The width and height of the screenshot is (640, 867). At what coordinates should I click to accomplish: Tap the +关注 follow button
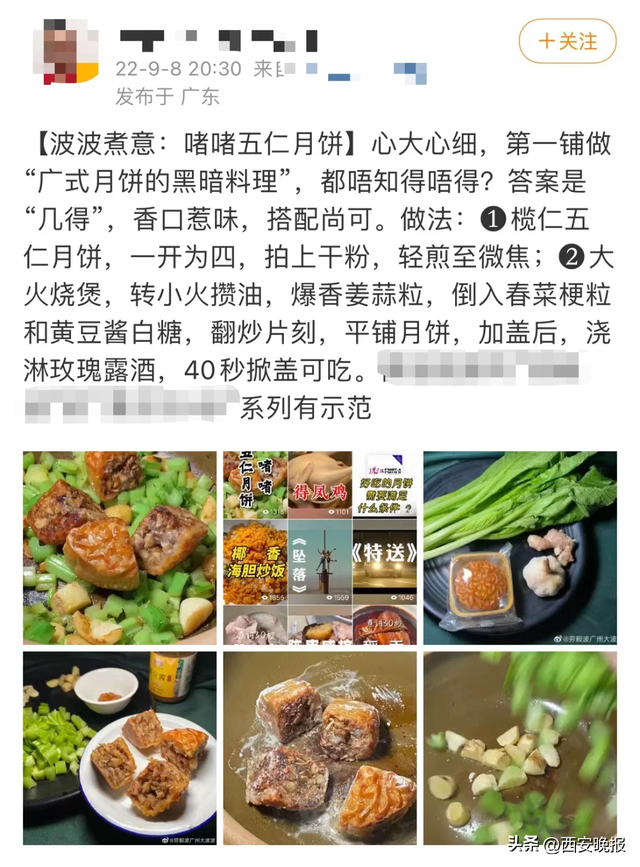(567, 41)
